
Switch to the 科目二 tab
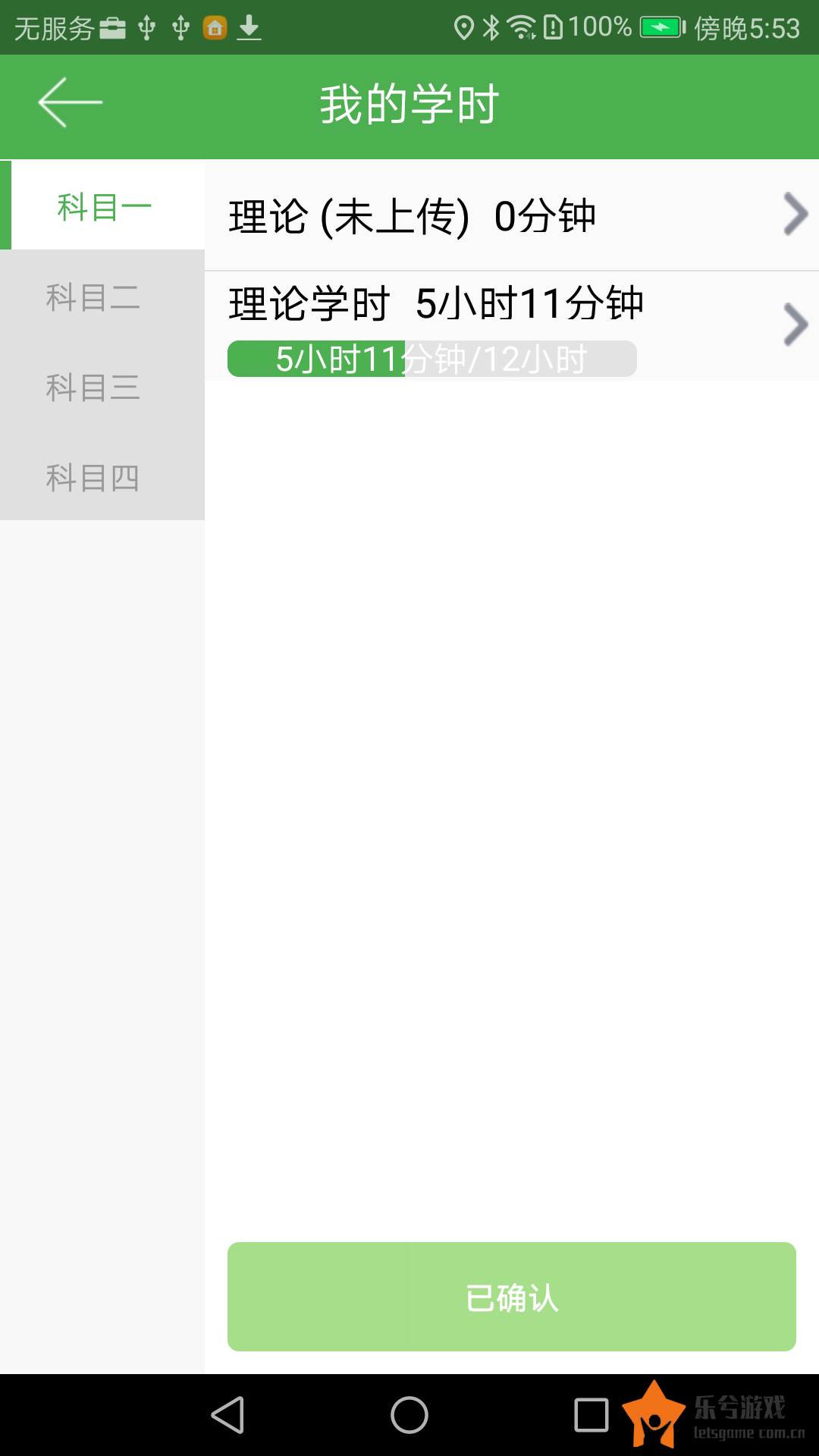click(102, 295)
